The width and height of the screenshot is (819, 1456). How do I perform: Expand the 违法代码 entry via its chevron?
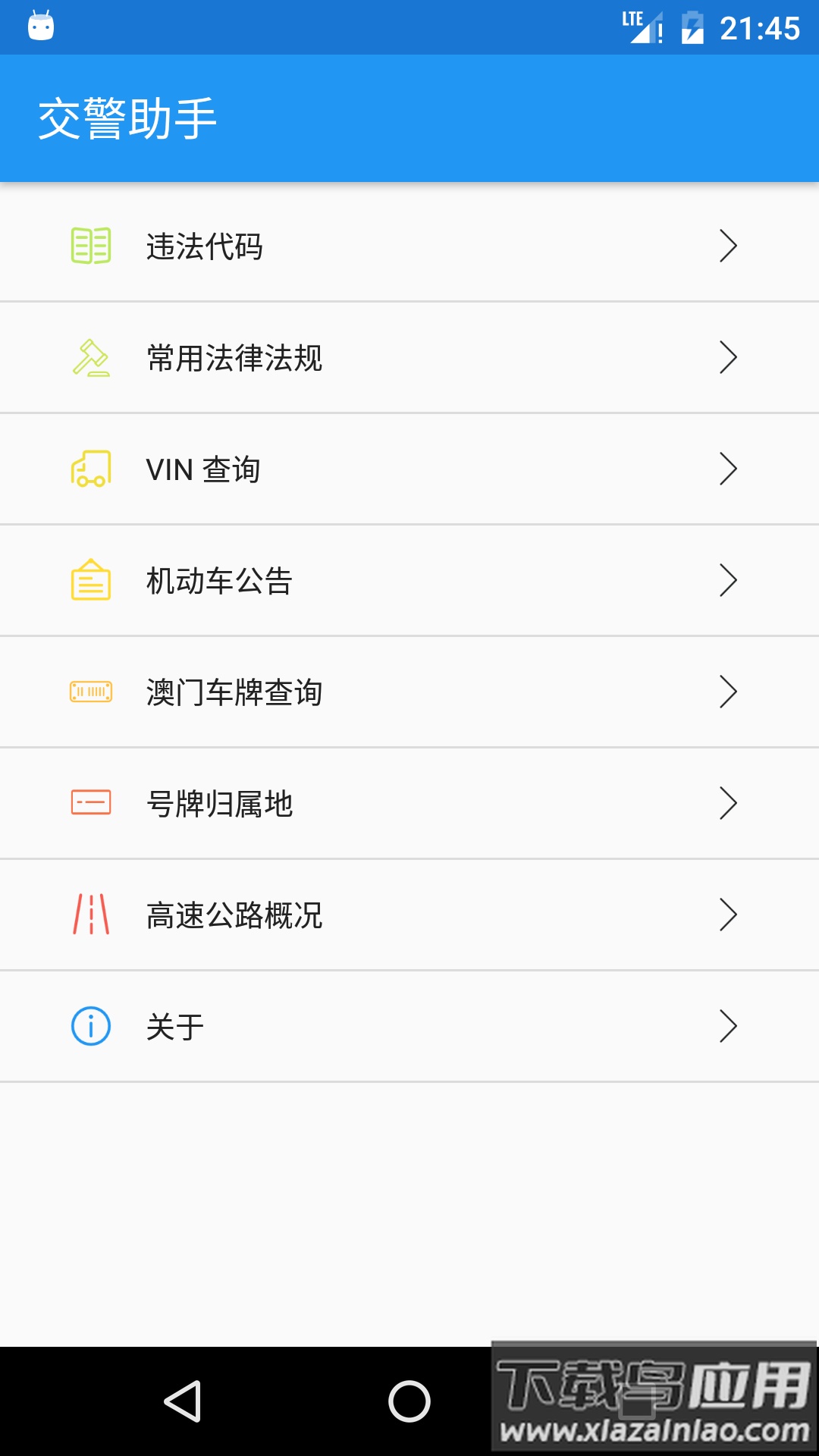[730, 245]
